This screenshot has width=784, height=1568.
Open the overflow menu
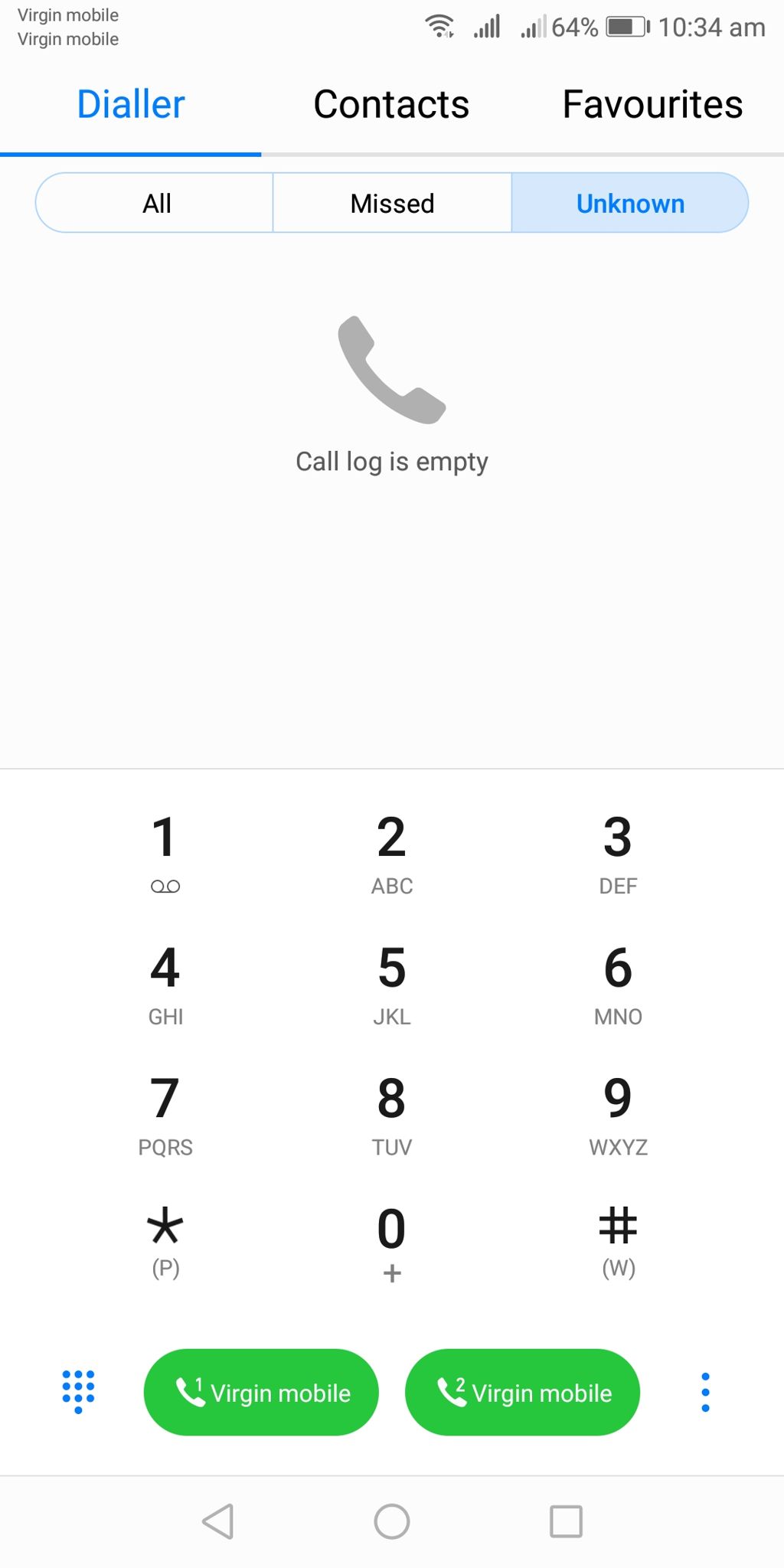705,1393
